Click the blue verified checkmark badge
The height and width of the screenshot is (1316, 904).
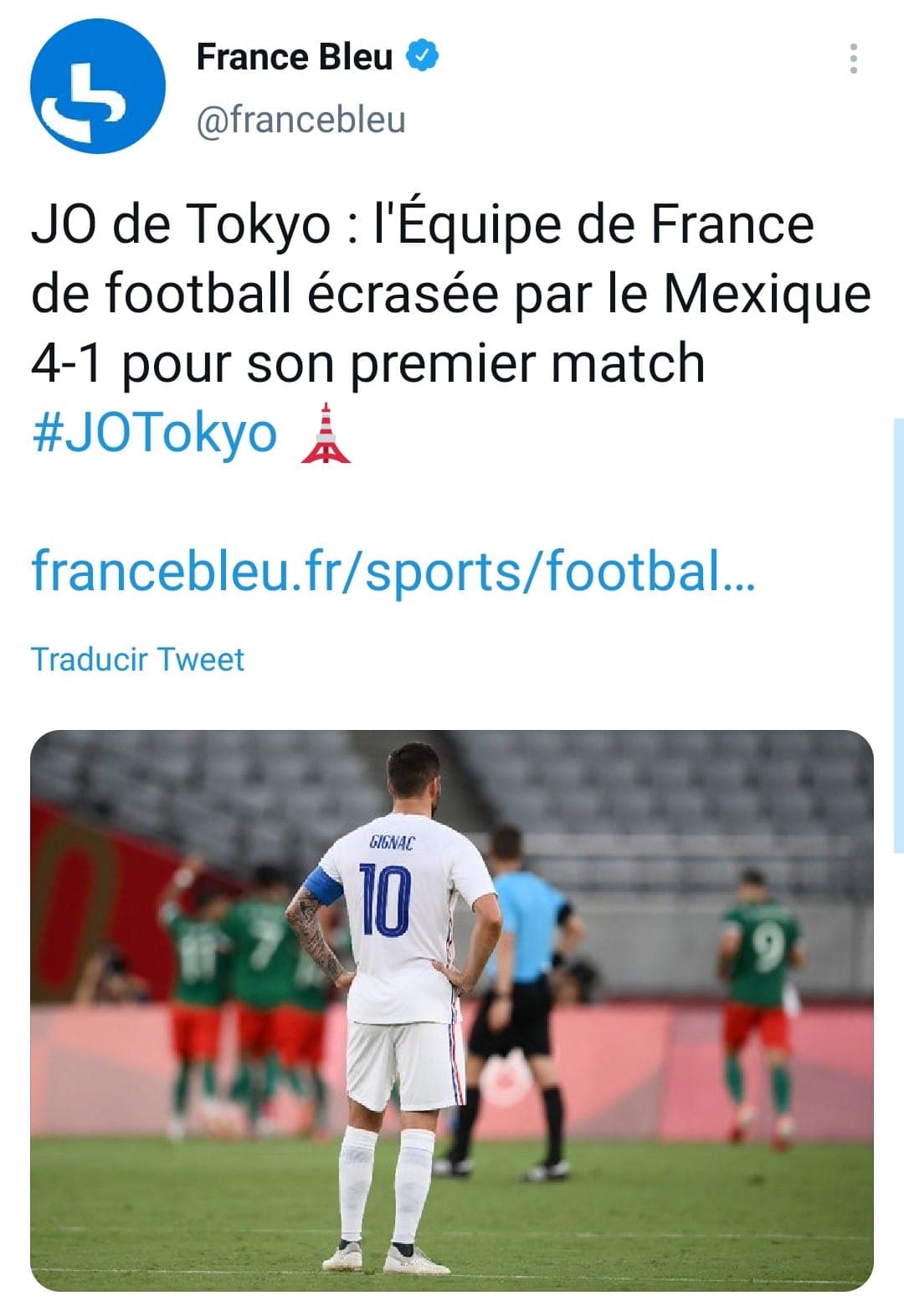(x=421, y=57)
